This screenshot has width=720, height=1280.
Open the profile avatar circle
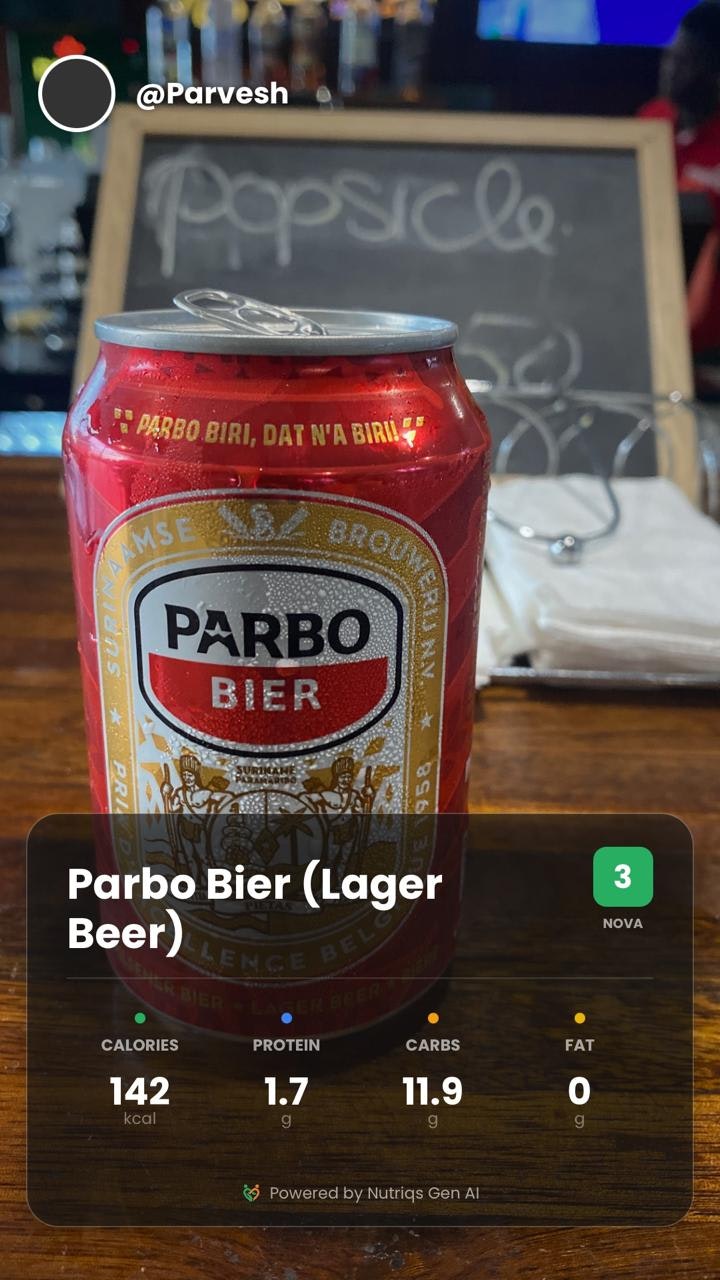tap(74, 93)
